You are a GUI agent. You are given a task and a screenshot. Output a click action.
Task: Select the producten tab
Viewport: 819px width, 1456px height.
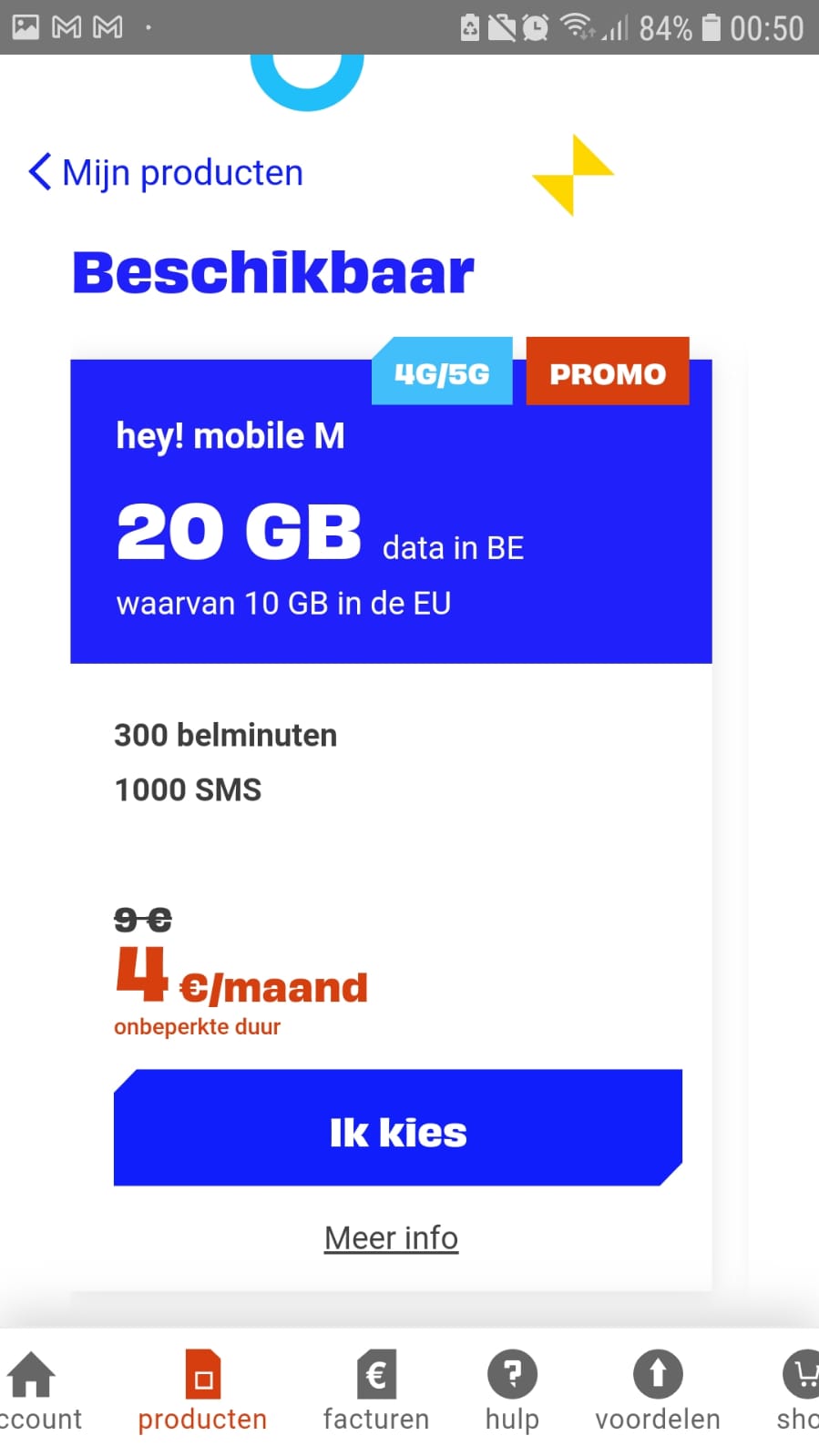tap(202, 1391)
